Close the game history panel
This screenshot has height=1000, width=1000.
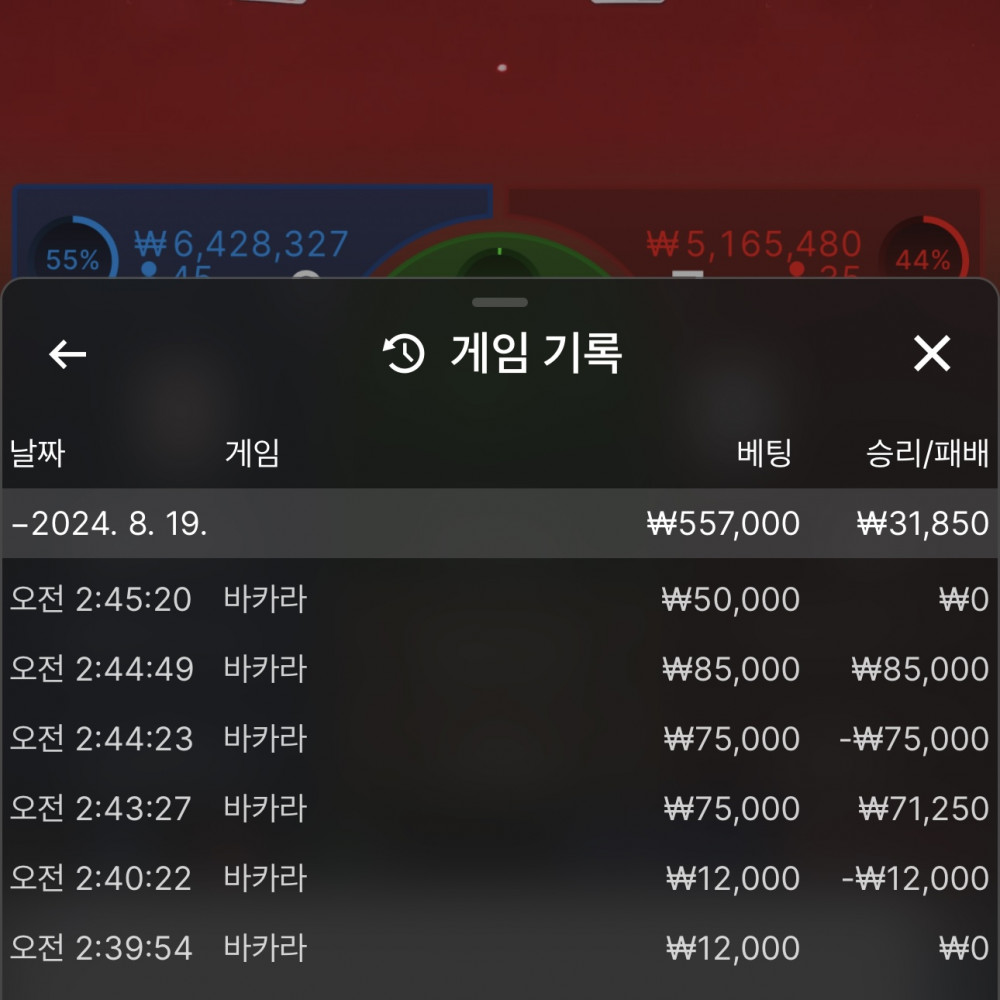[x=932, y=354]
